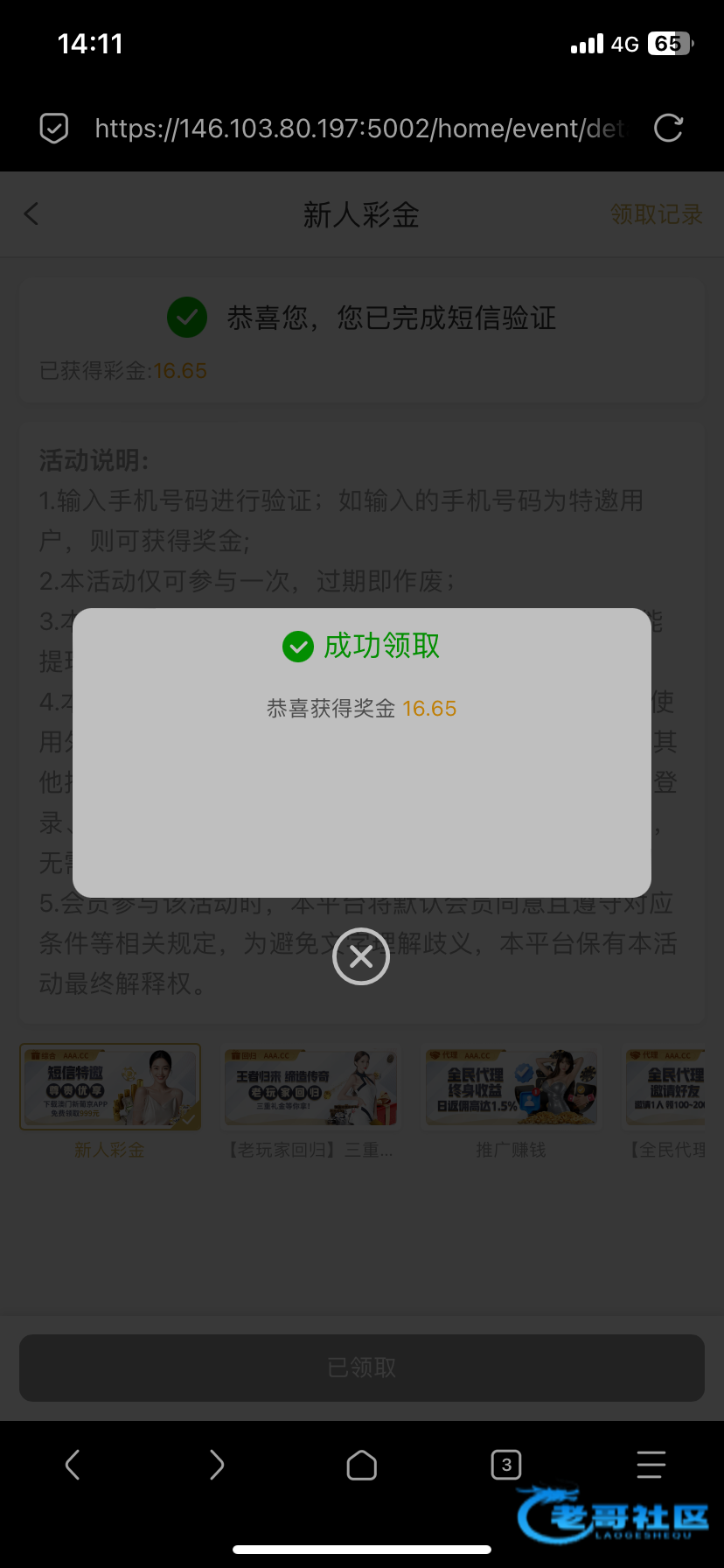Select the 新人彩金 event card
This screenshot has height=1568, width=724.
pos(110,1087)
